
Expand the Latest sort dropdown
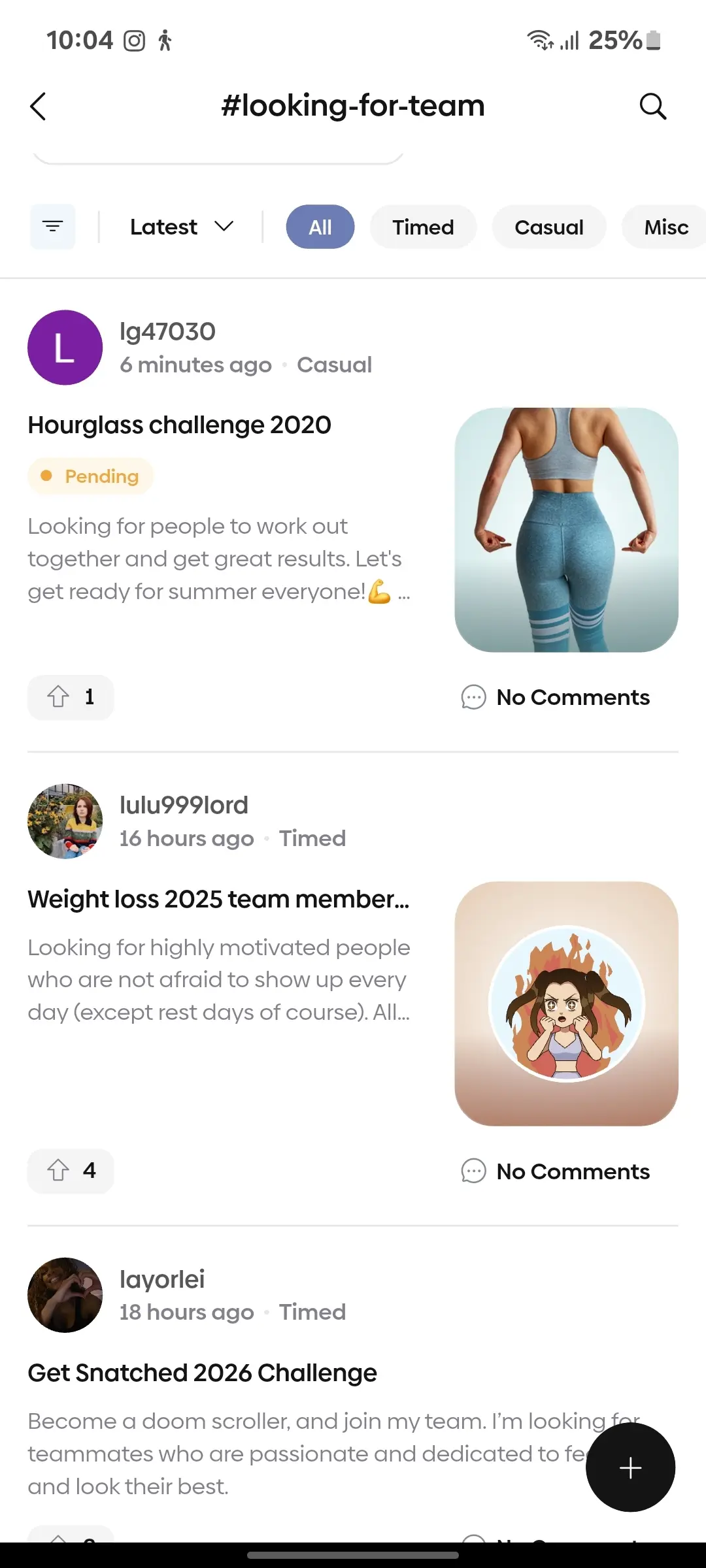(181, 227)
